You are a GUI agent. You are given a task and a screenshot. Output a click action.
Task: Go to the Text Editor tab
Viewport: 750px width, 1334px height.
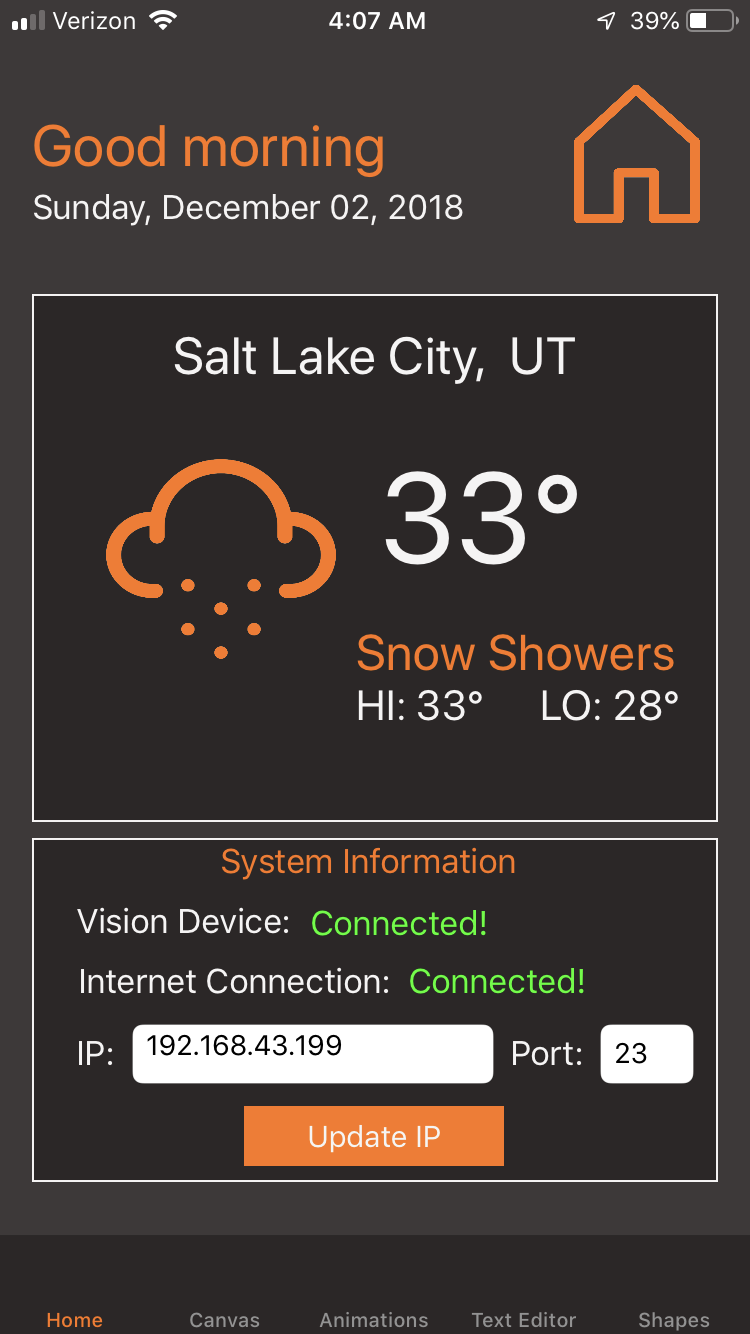tap(524, 1320)
